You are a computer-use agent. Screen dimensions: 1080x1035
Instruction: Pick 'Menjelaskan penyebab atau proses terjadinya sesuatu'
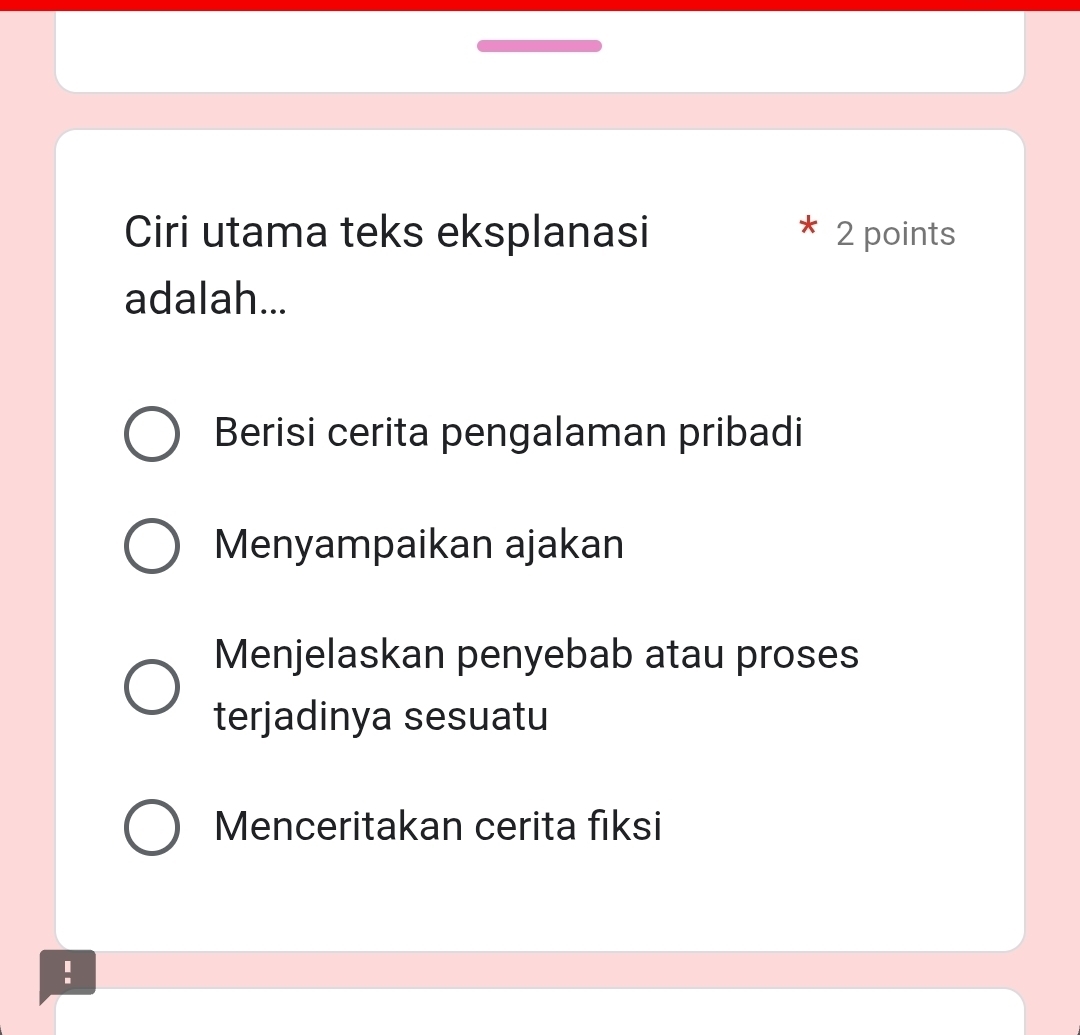tap(153, 687)
